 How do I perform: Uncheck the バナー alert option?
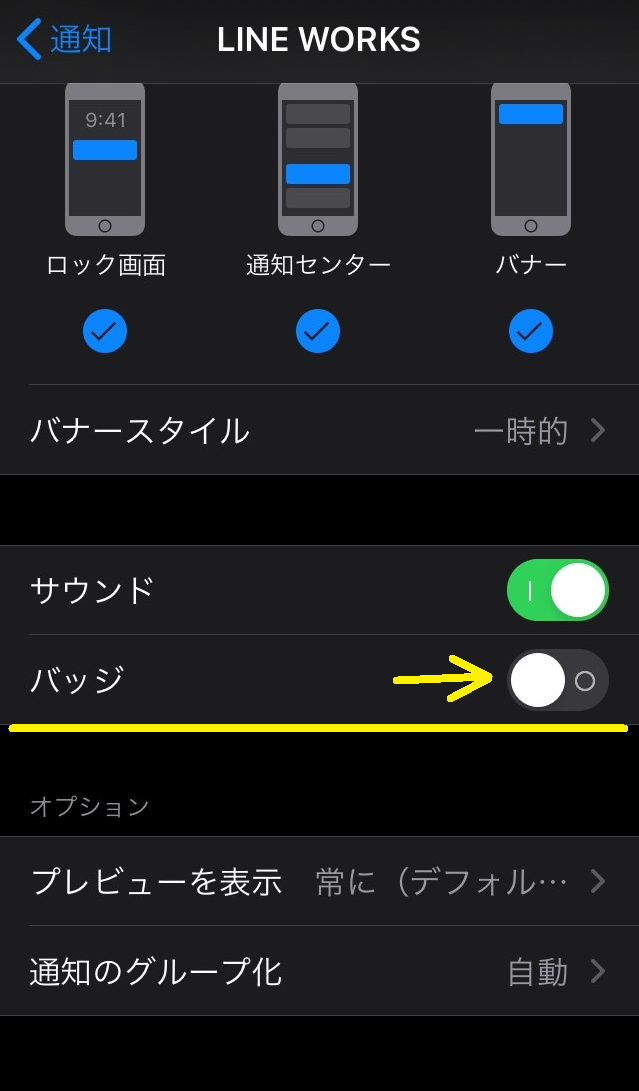(x=531, y=331)
